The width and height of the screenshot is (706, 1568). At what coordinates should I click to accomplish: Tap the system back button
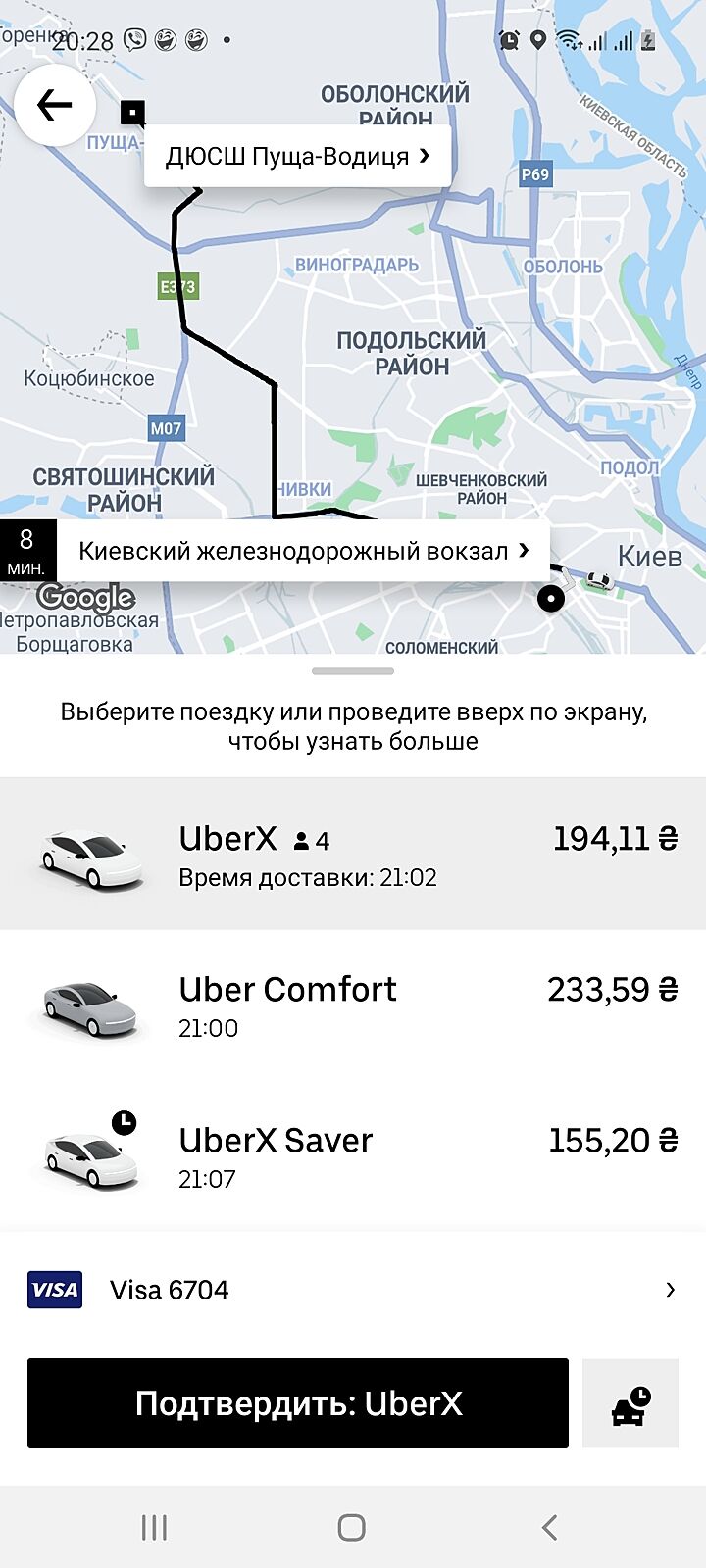[x=549, y=1527]
